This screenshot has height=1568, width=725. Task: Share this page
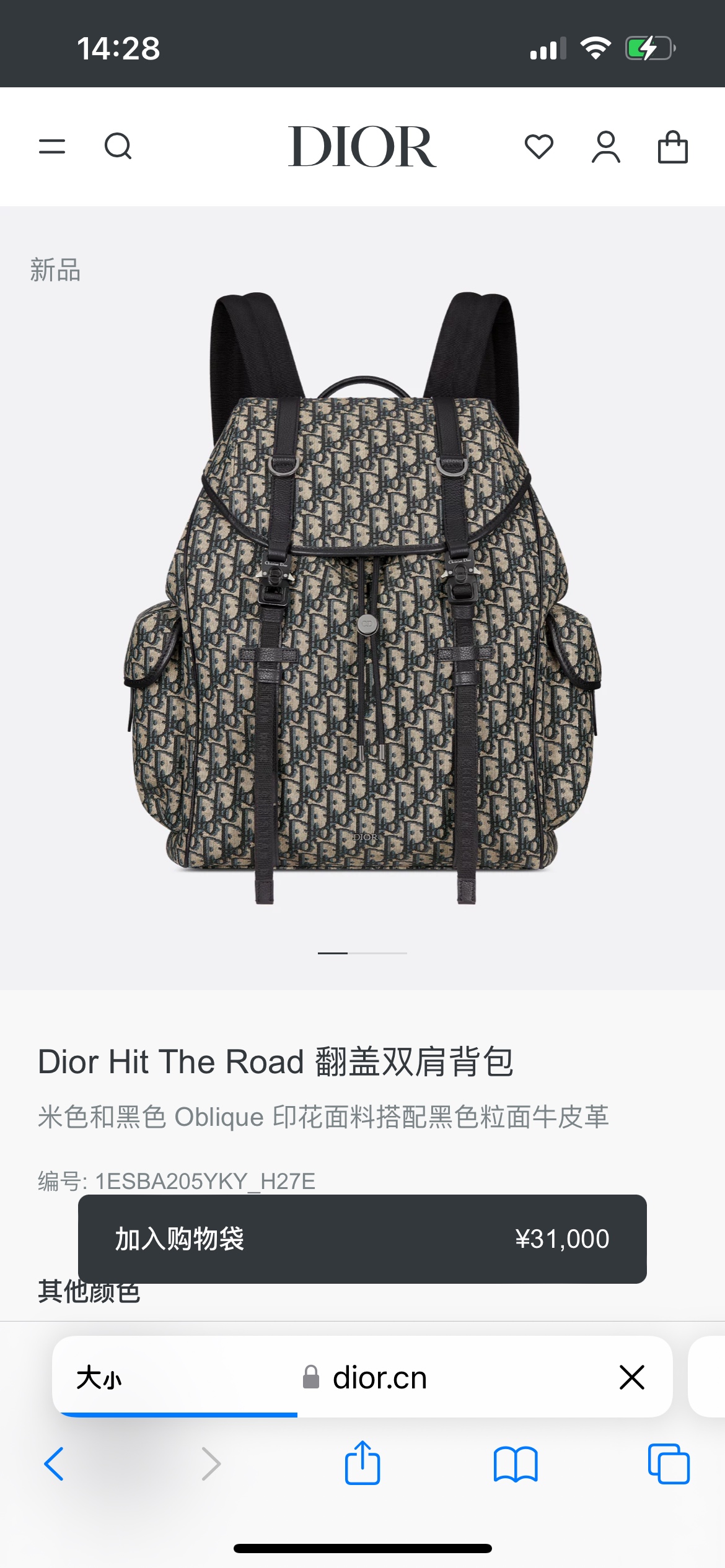362,1463
